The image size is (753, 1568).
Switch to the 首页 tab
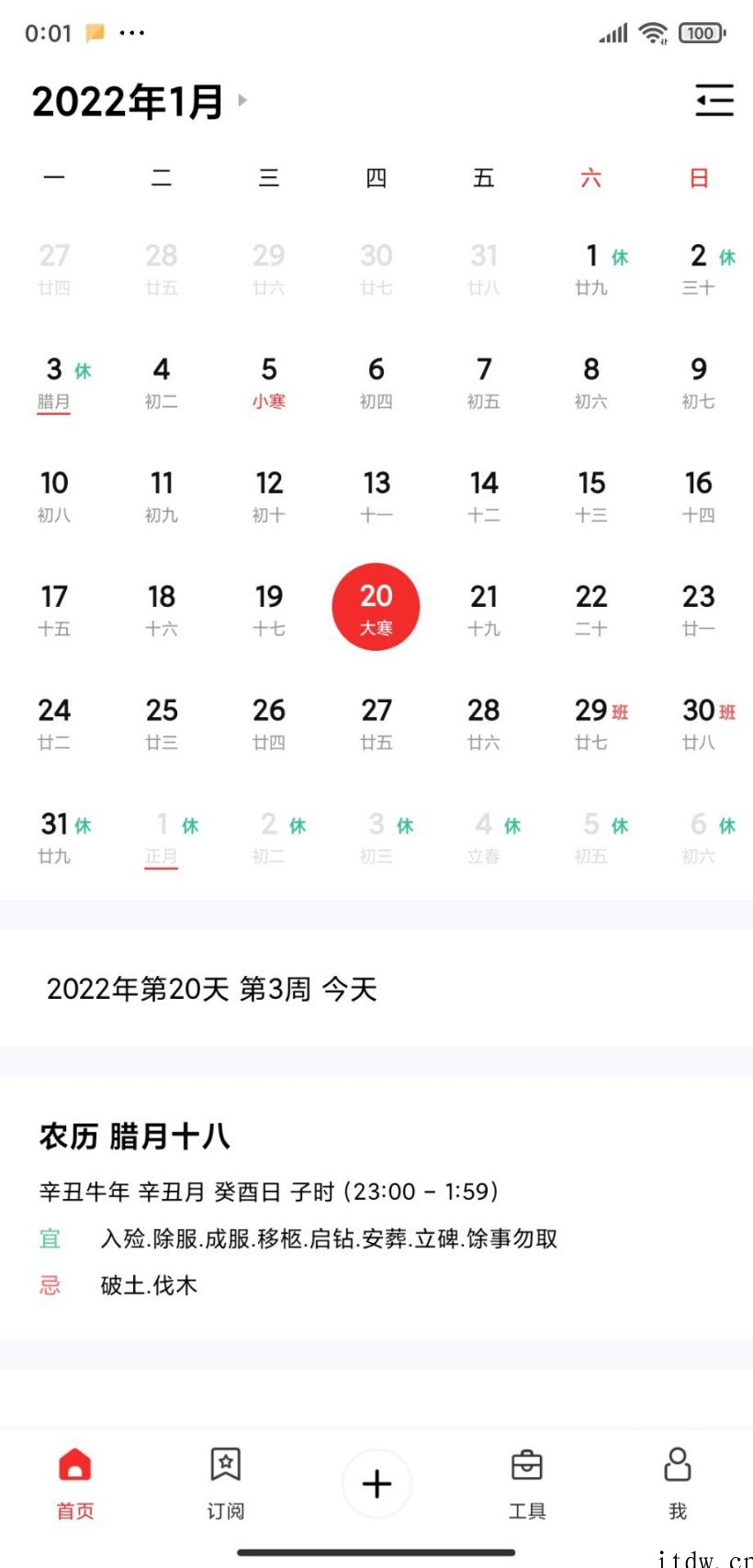(75, 1483)
